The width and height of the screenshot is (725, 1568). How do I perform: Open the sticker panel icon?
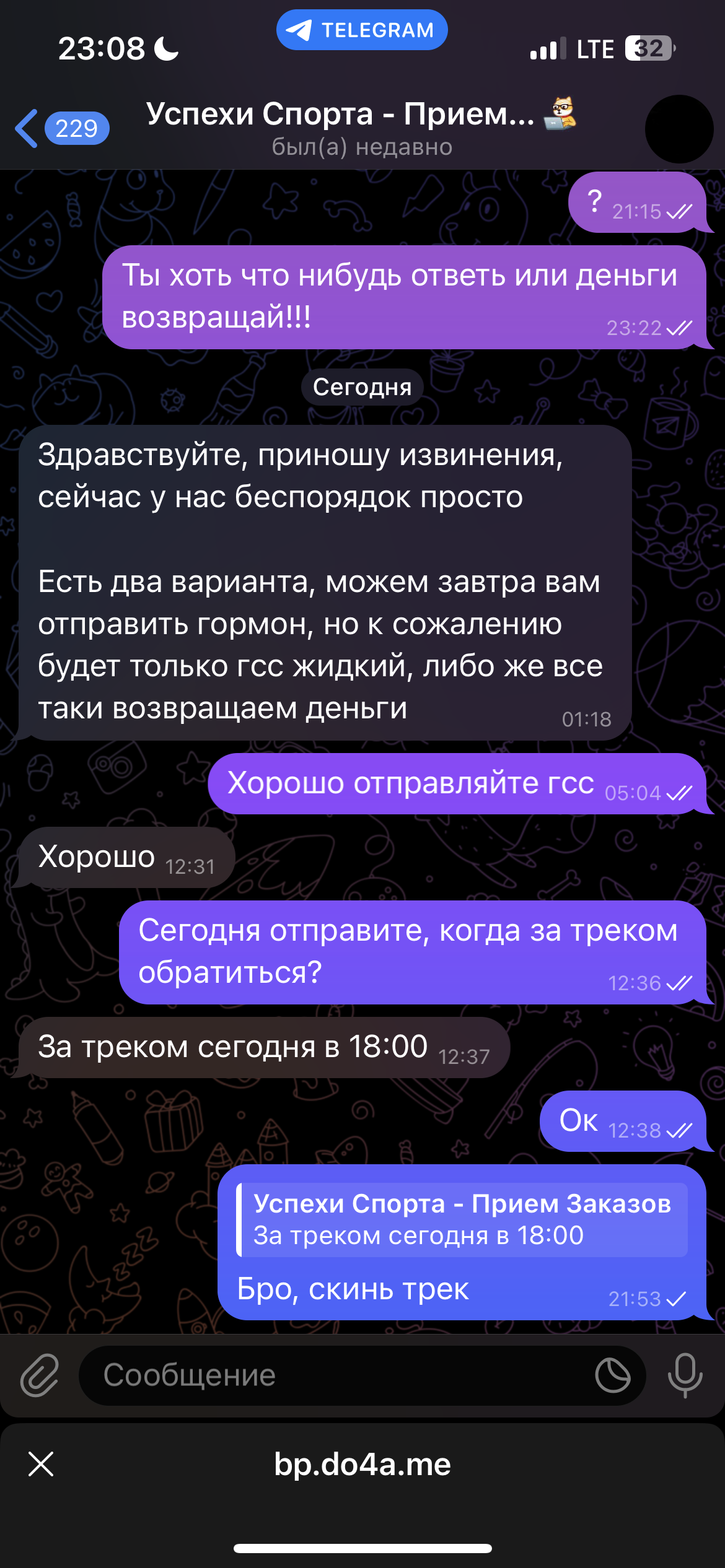pos(612,1375)
